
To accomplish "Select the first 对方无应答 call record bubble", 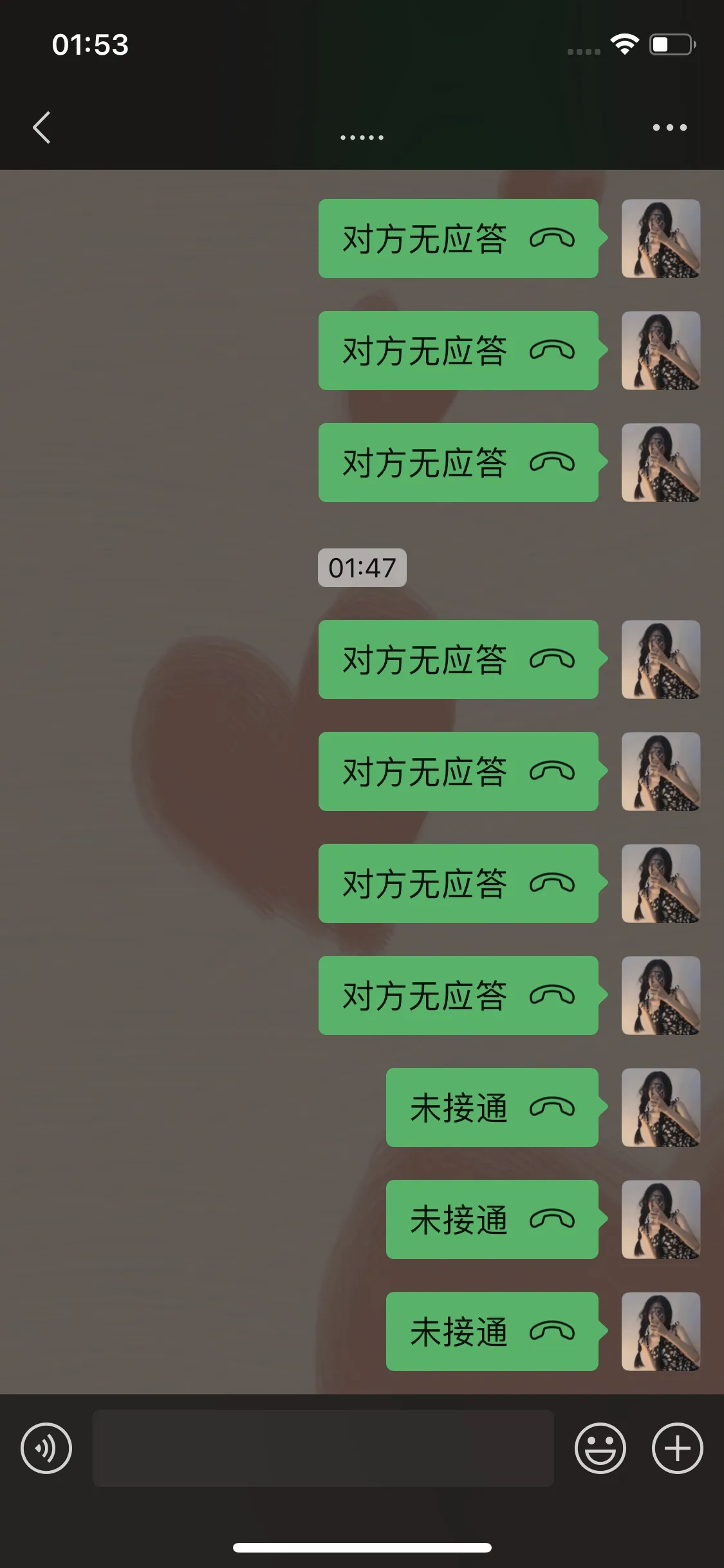I will pyautogui.click(x=458, y=239).
